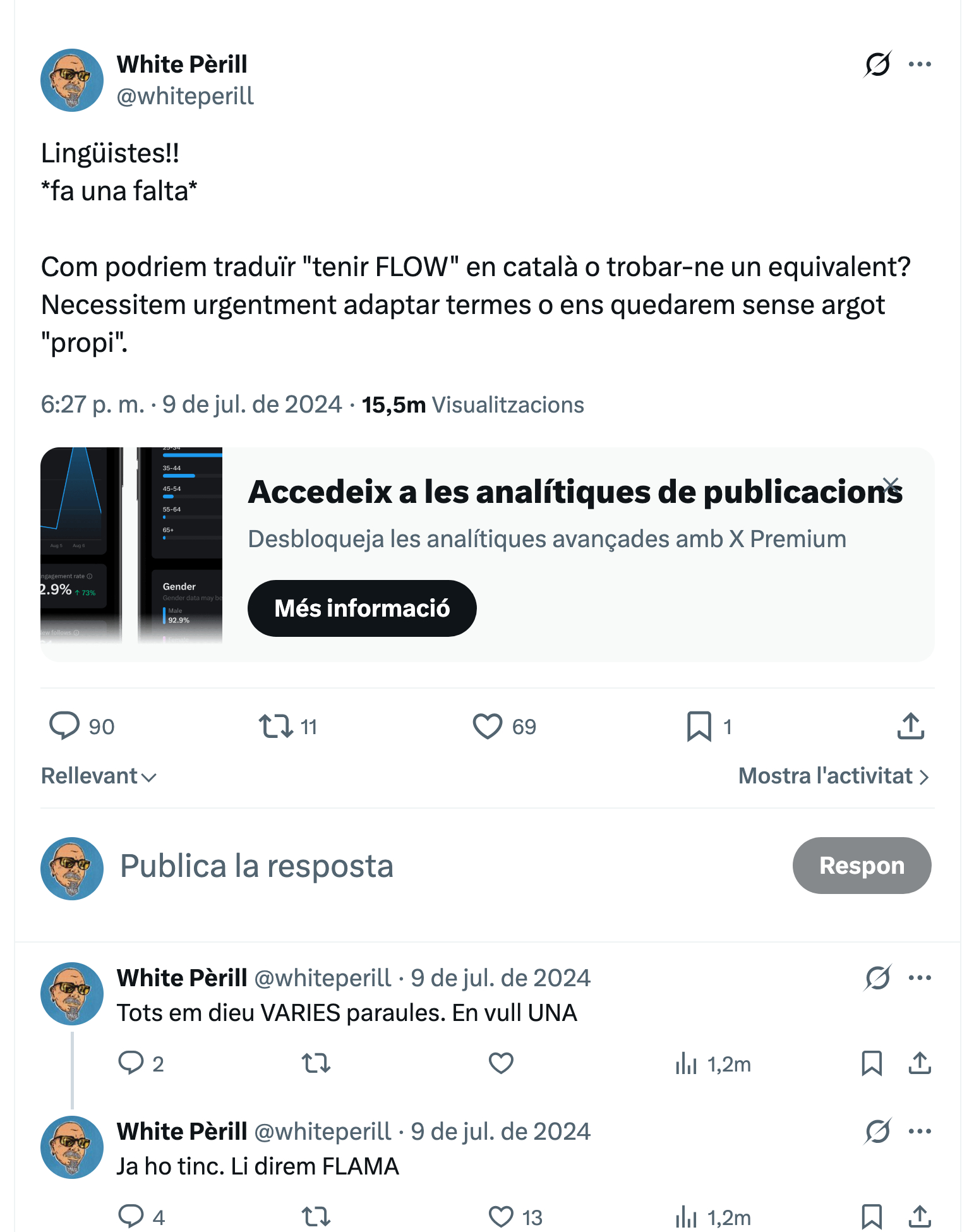Open Mostra l'activitat link
The image size is (974, 1232).
833,776
